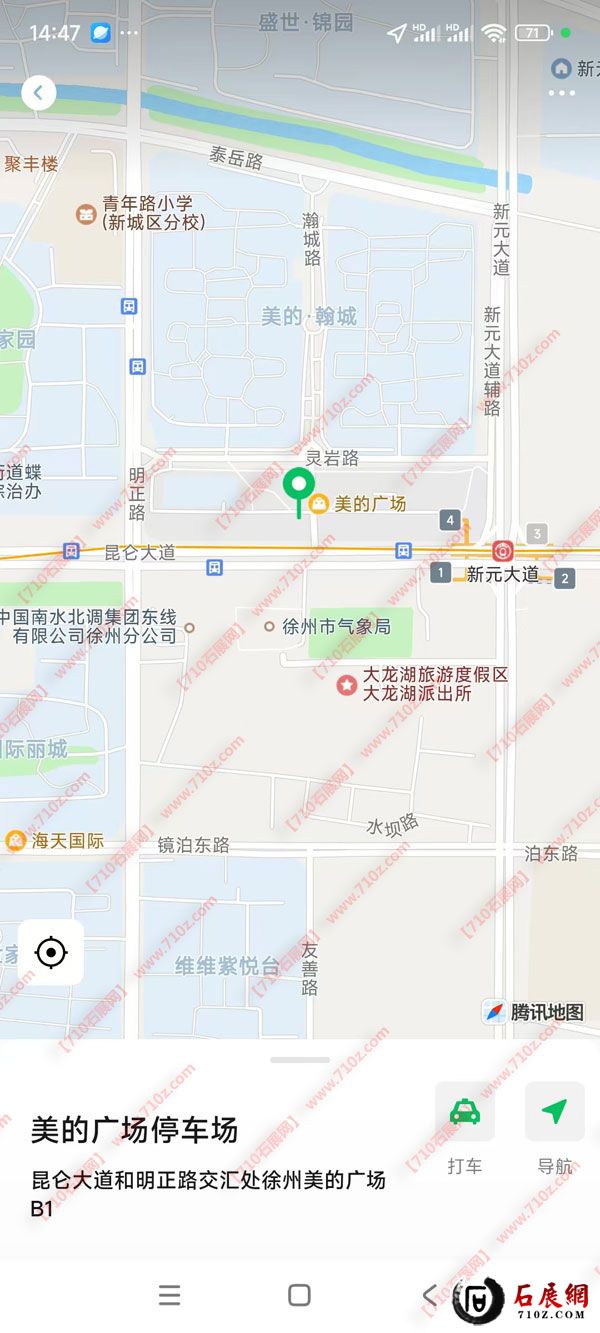Viewport: 600px width, 1333px height.
Task: Open the three-dot overflow menu
Action: click(561, 93)
